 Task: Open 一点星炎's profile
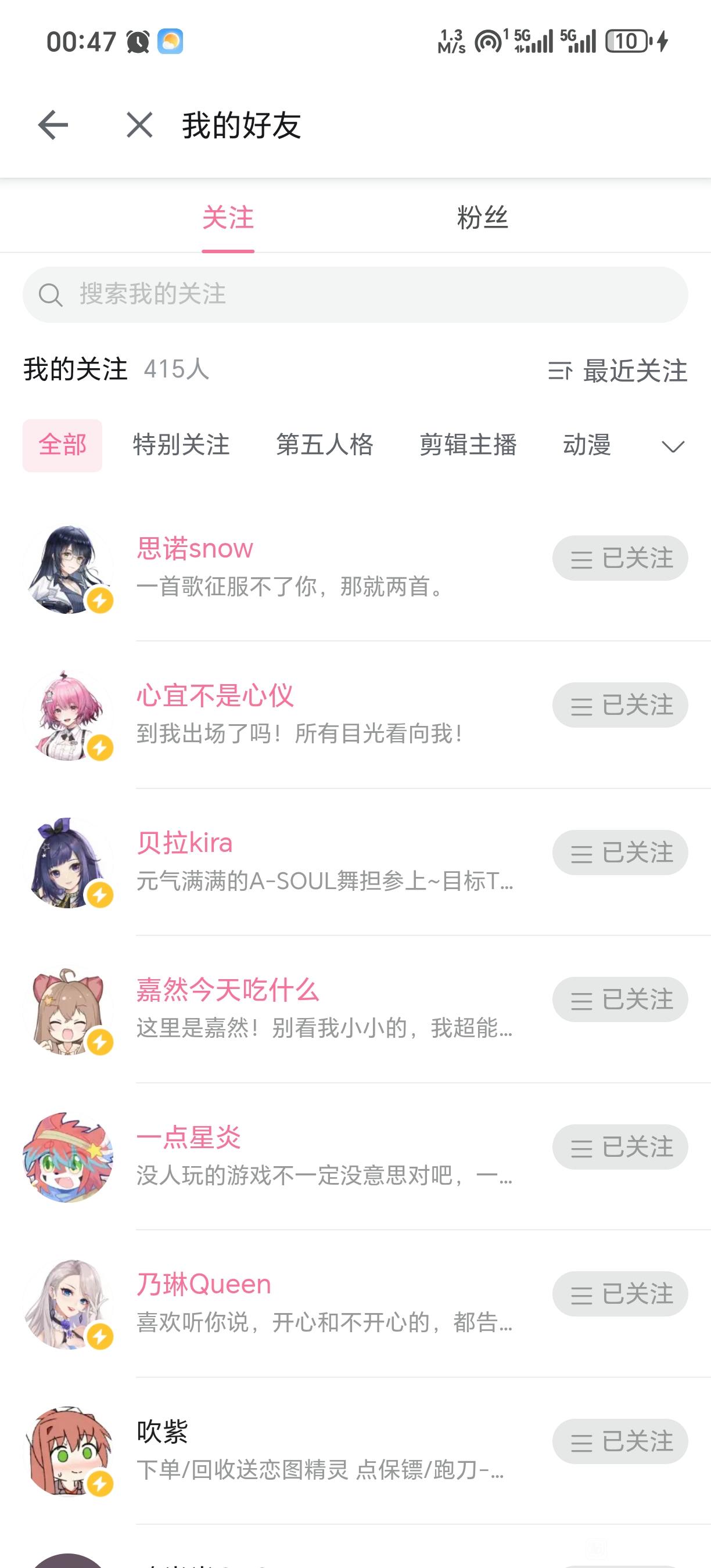pos(189,1137)
